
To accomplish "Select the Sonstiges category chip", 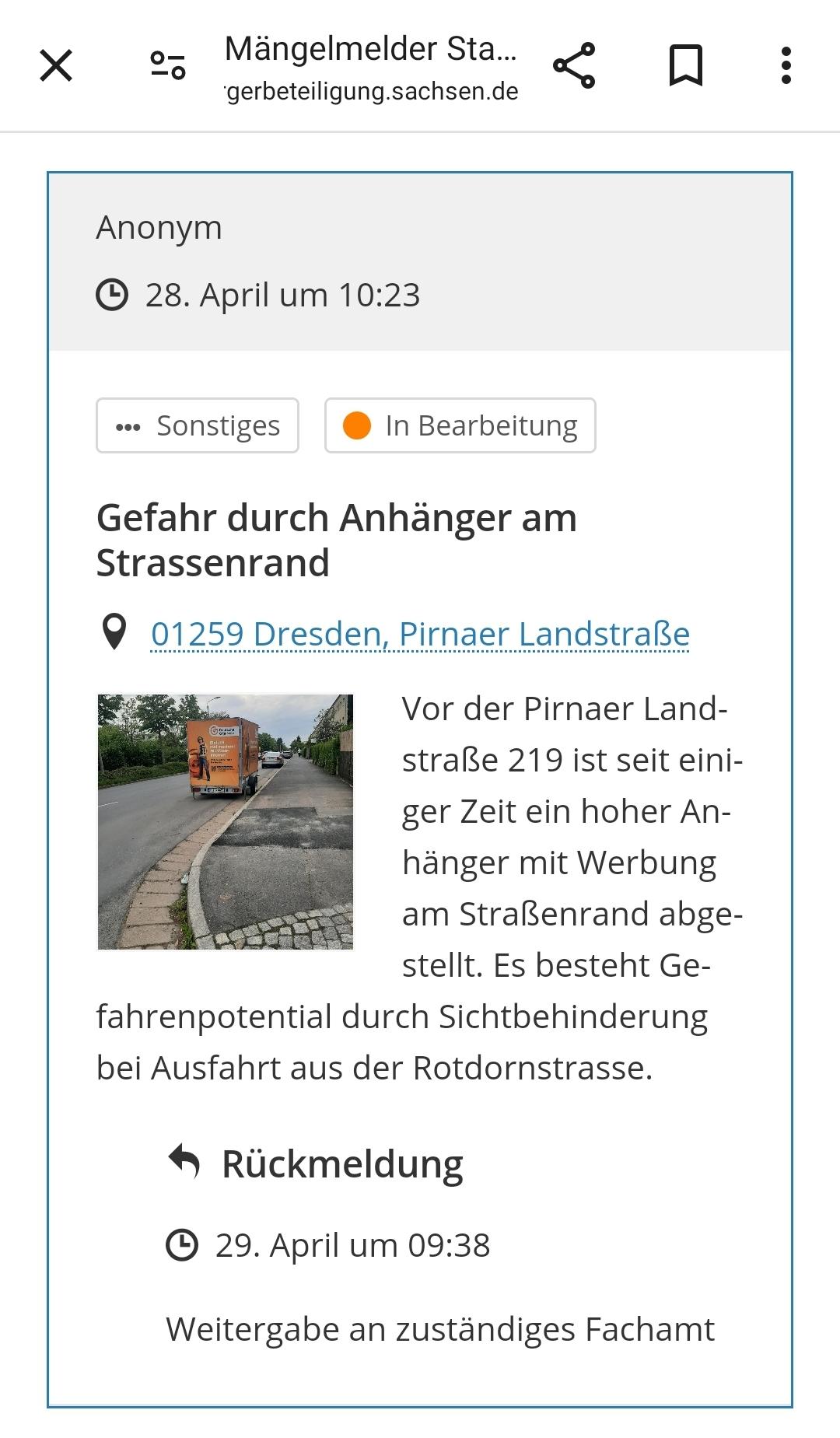I will (x=198, y=425).
